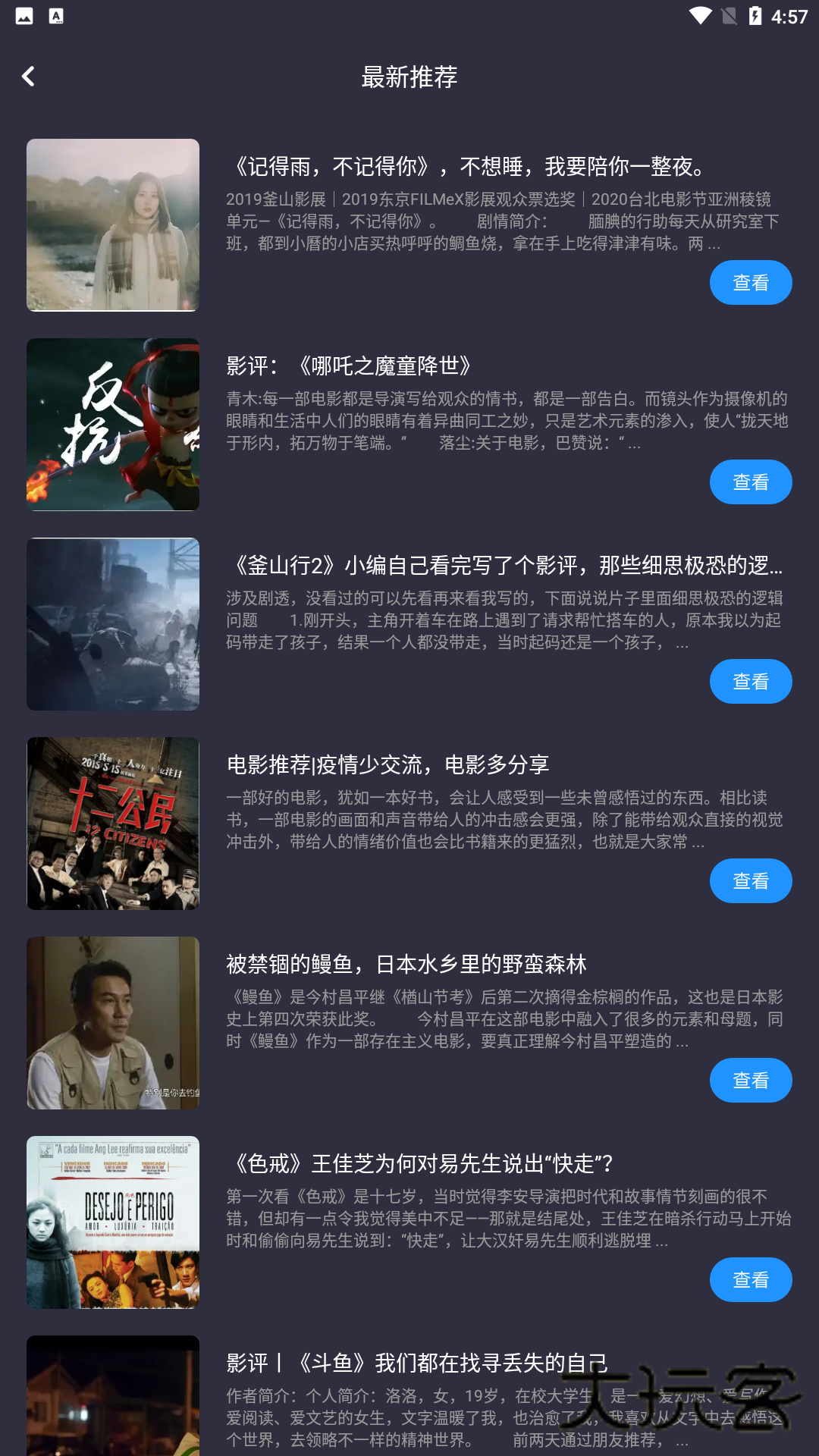The width and height of the screenshot is (819, 1456).
Task: Tap 查看 next to 《记得雨，不记得你》
Action: (x=751, y=282)
